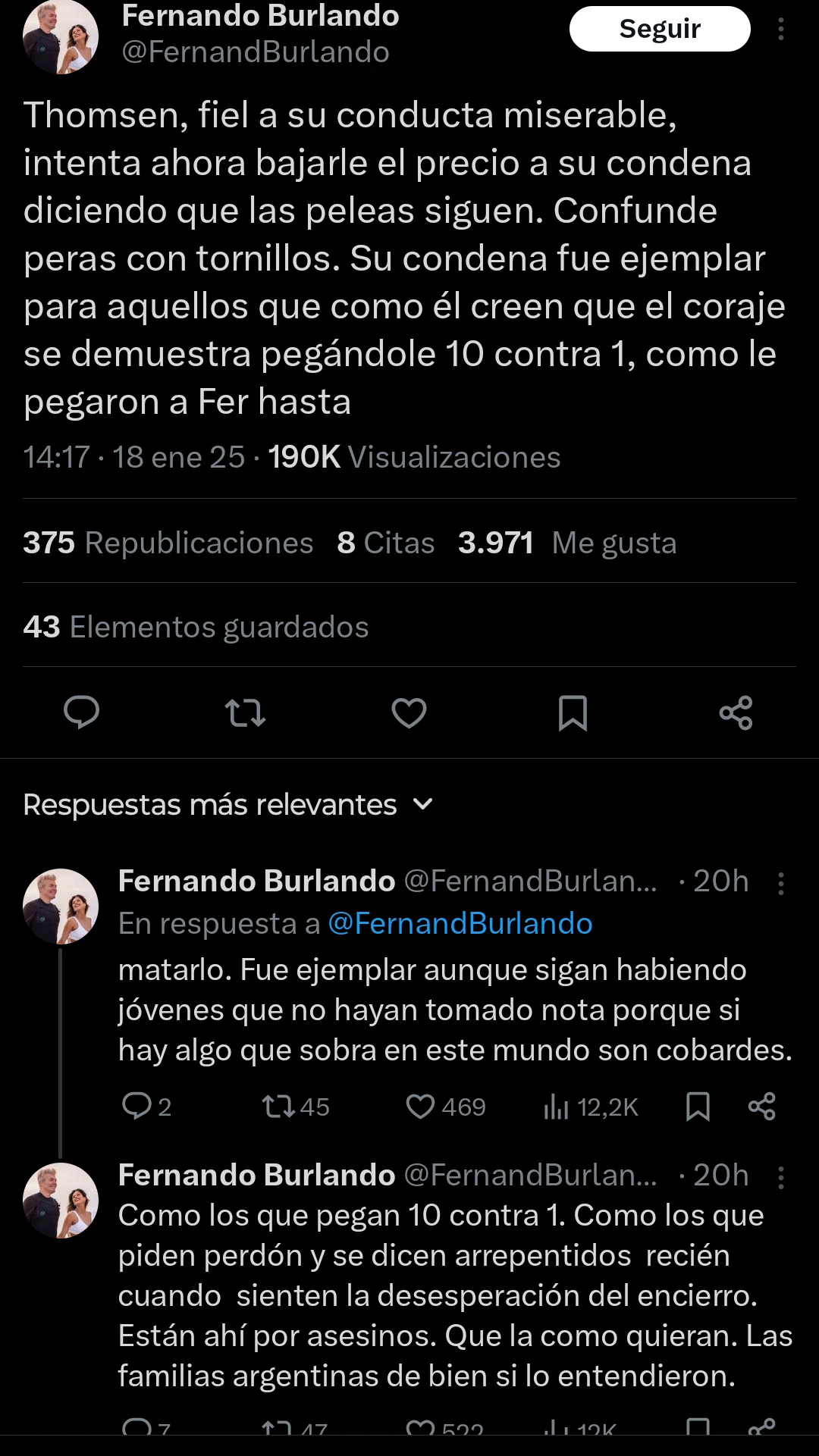Bookmark the reply starting with "matarlo"
The height and width of the screenshot is (1456, 819).
tap(698, 1107)
